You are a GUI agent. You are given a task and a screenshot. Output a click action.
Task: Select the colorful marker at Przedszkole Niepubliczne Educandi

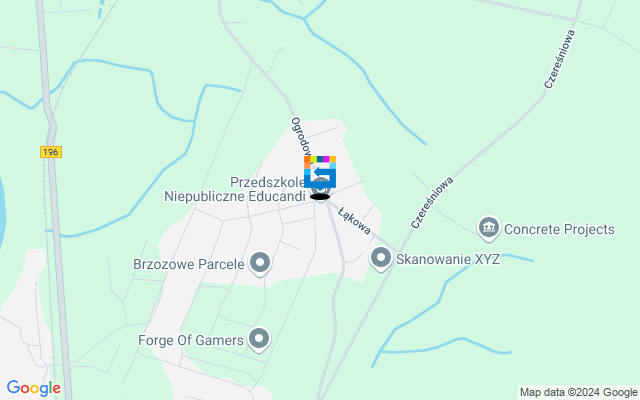[x=320, y=173]
